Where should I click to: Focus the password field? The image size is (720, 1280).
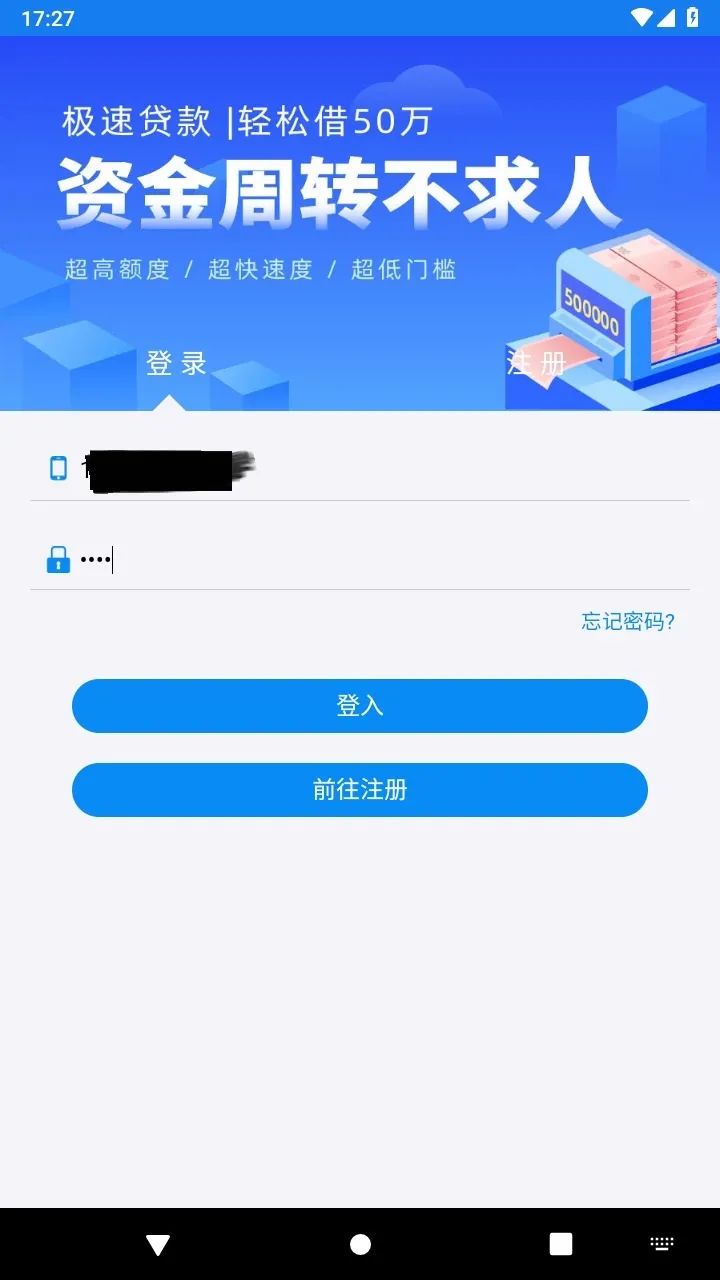pyautogui.click(x=380, y=560)
